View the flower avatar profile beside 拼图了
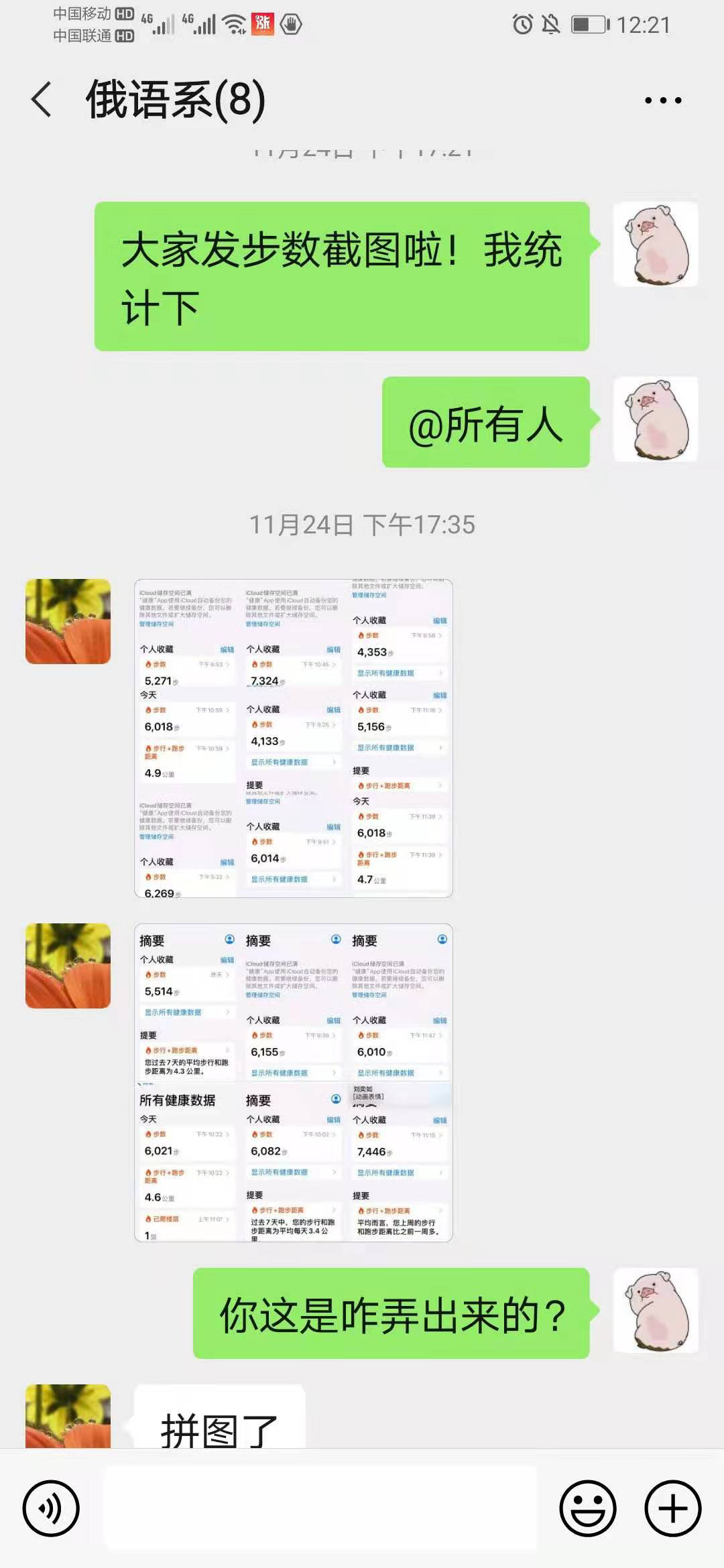 click(x=68, y=1415)
